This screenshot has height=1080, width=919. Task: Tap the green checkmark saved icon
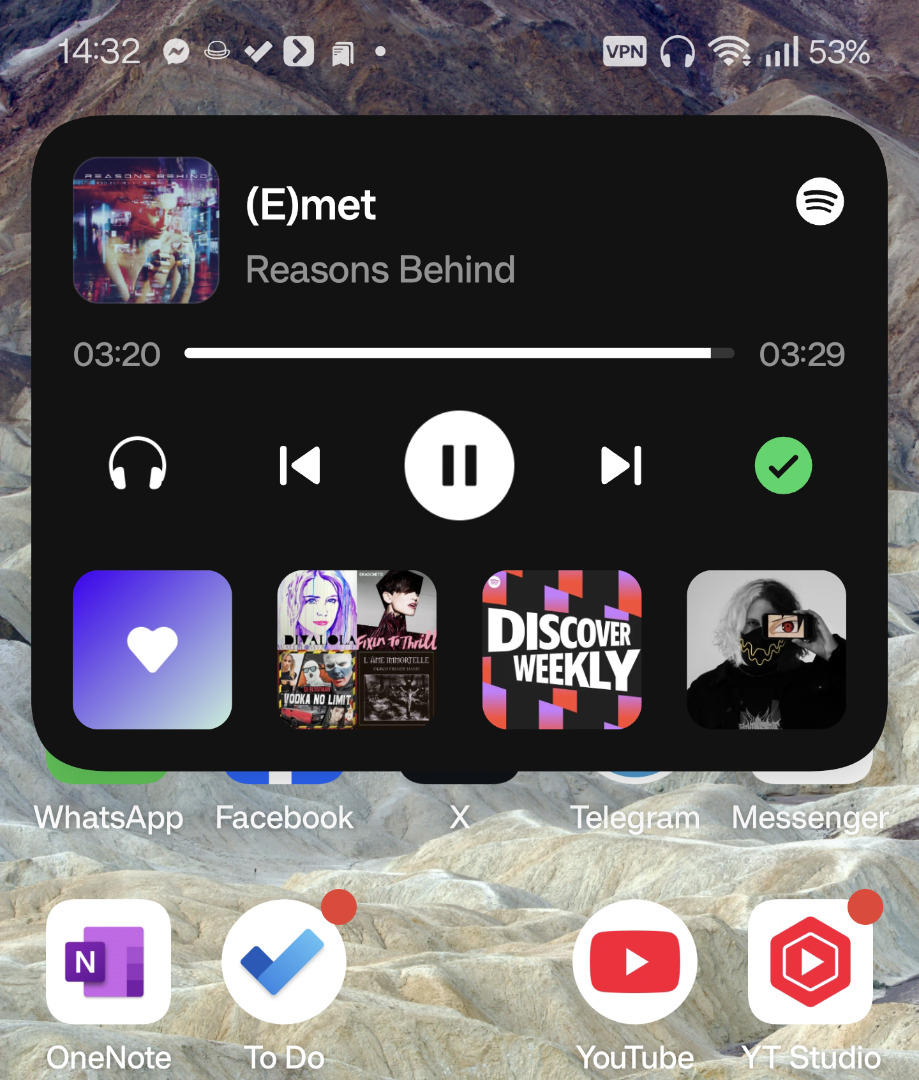[x=783, y=465]
